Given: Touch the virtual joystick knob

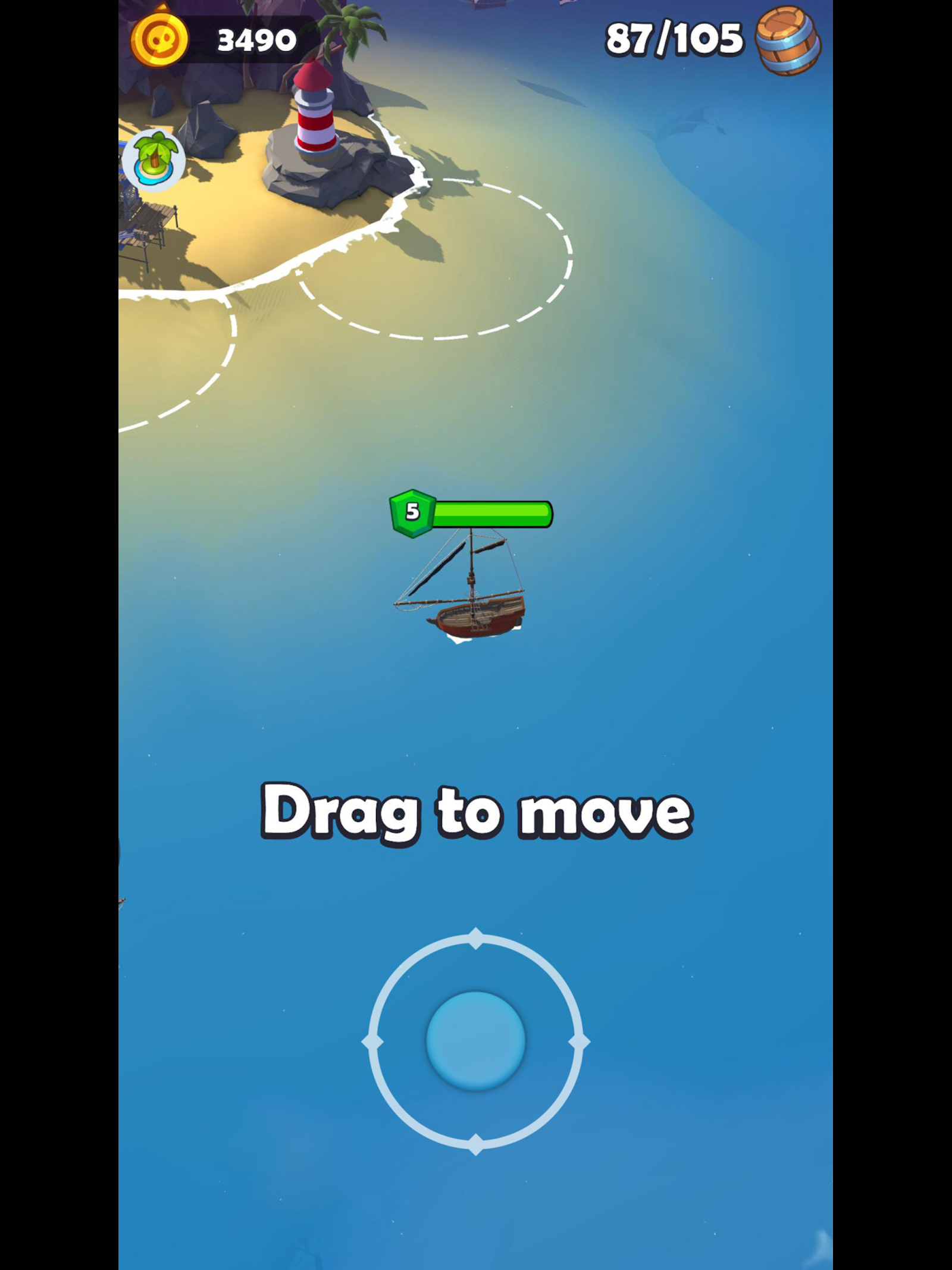Looking at the screenshot, I should tap(476, 1041).
